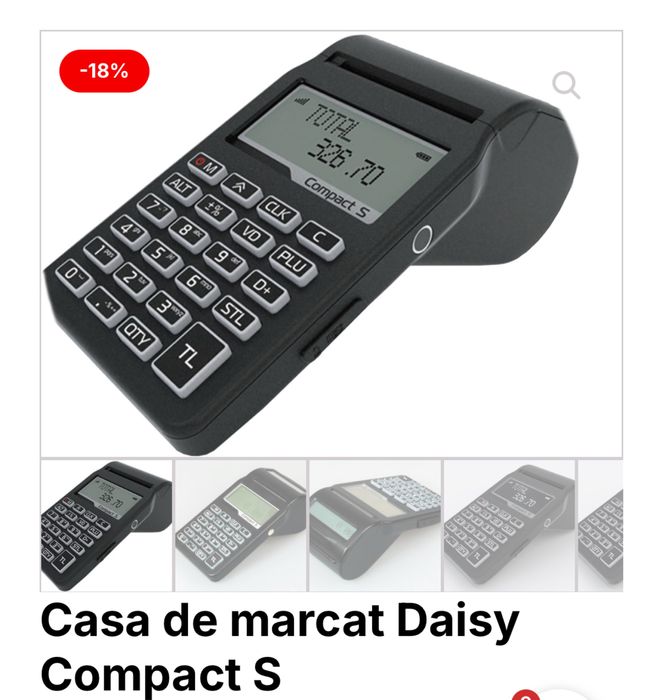Tap the magnifier icon to zoom the product image

click(566, 86)
